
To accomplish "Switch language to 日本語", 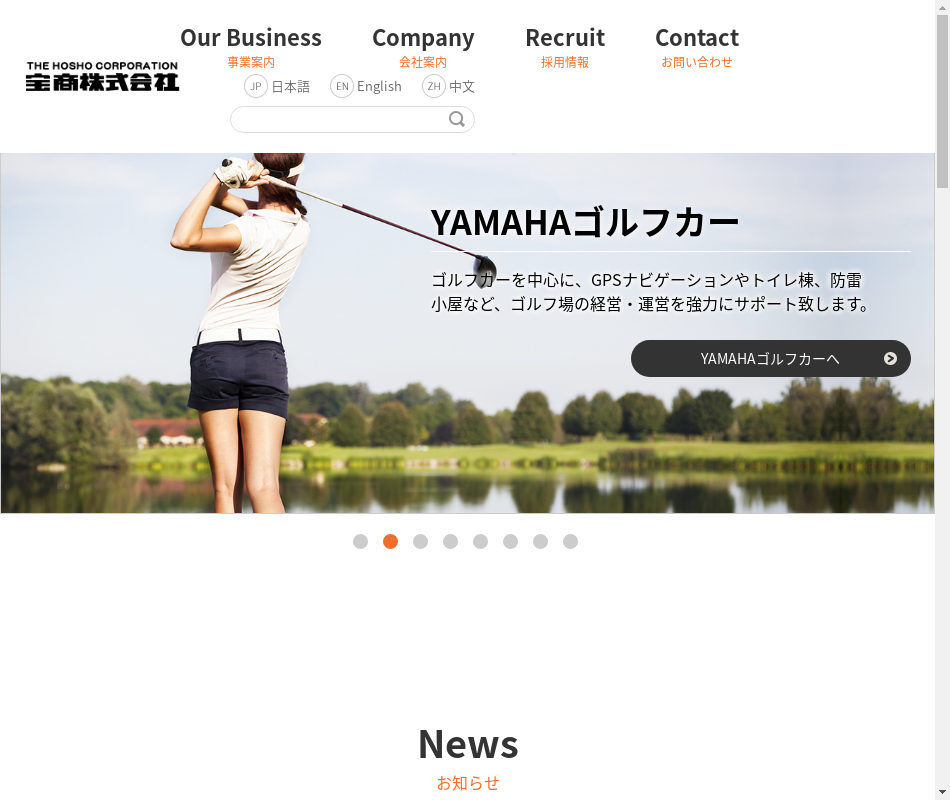I will tap(277, 86).
